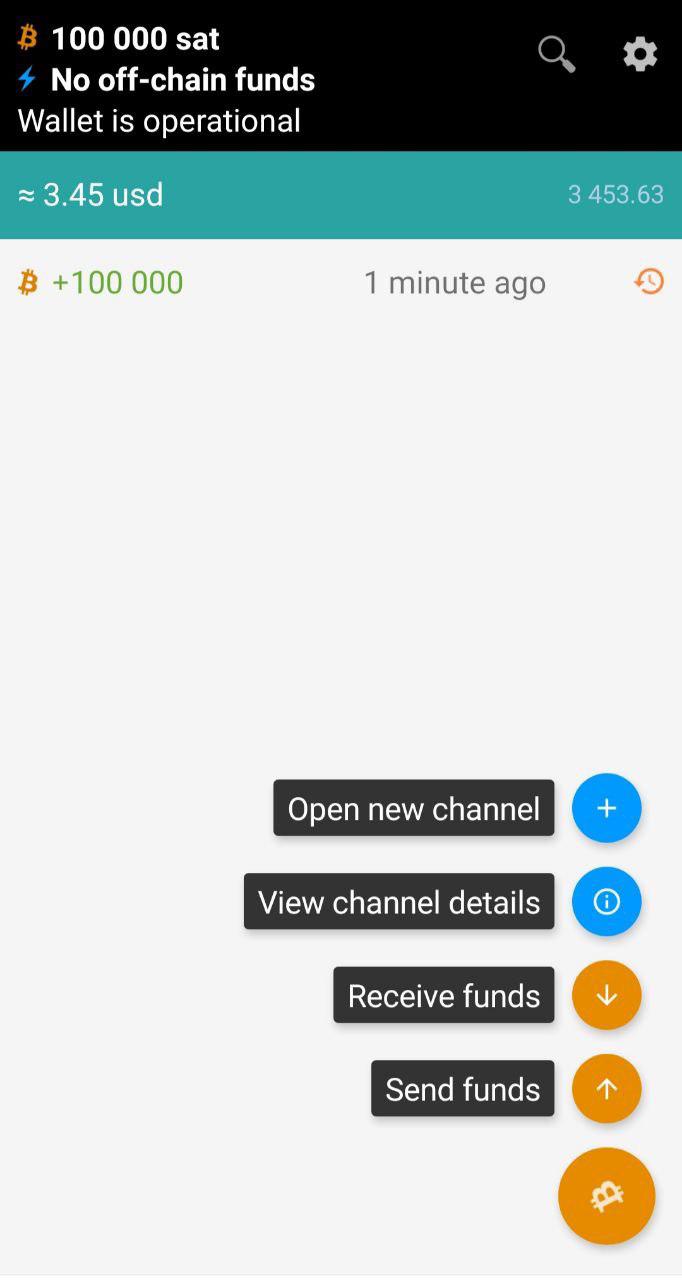Open the +100 000 transaction details
Viewport: 682px width, 1280px height.
point(340,282)
